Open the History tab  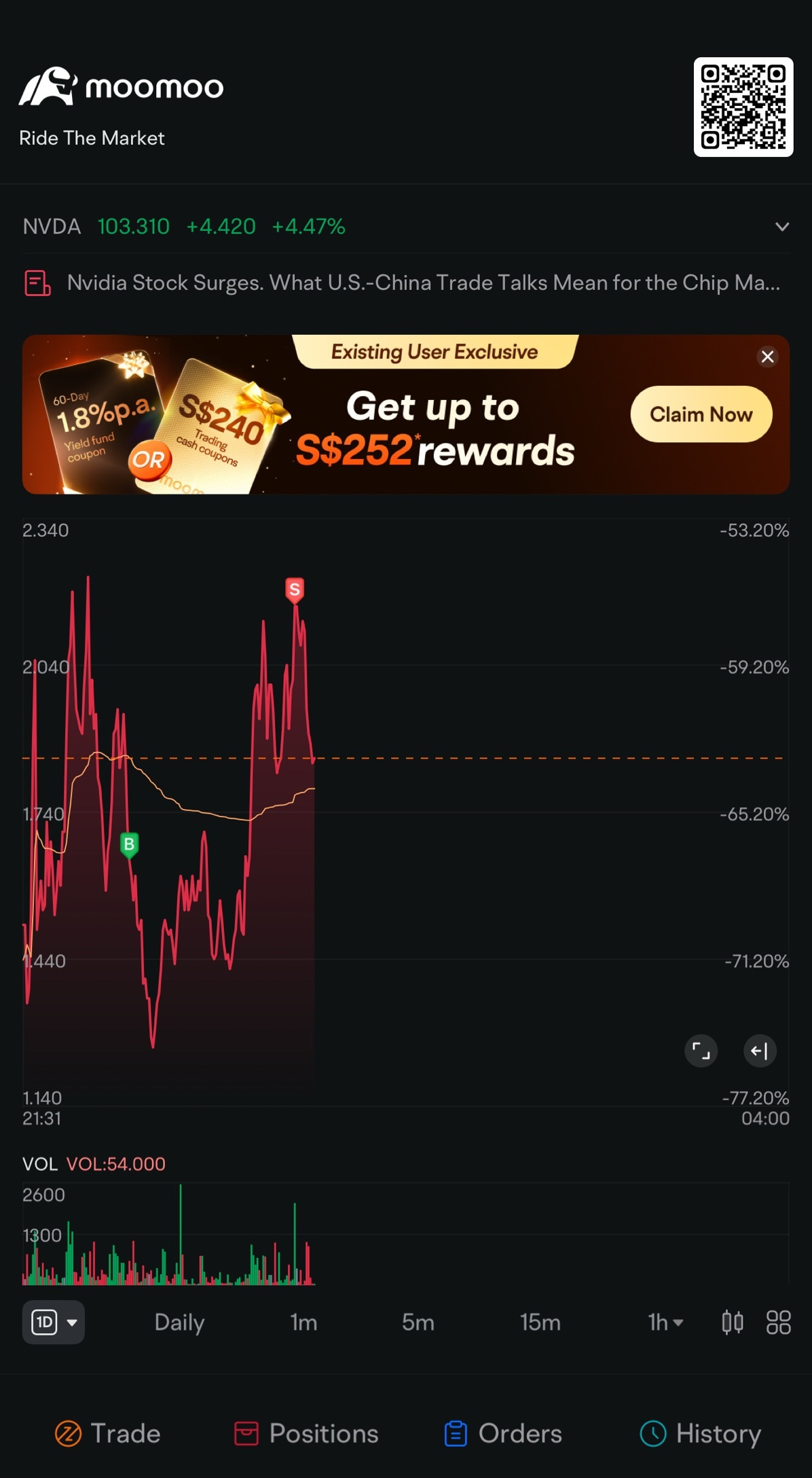point(701,1433)
